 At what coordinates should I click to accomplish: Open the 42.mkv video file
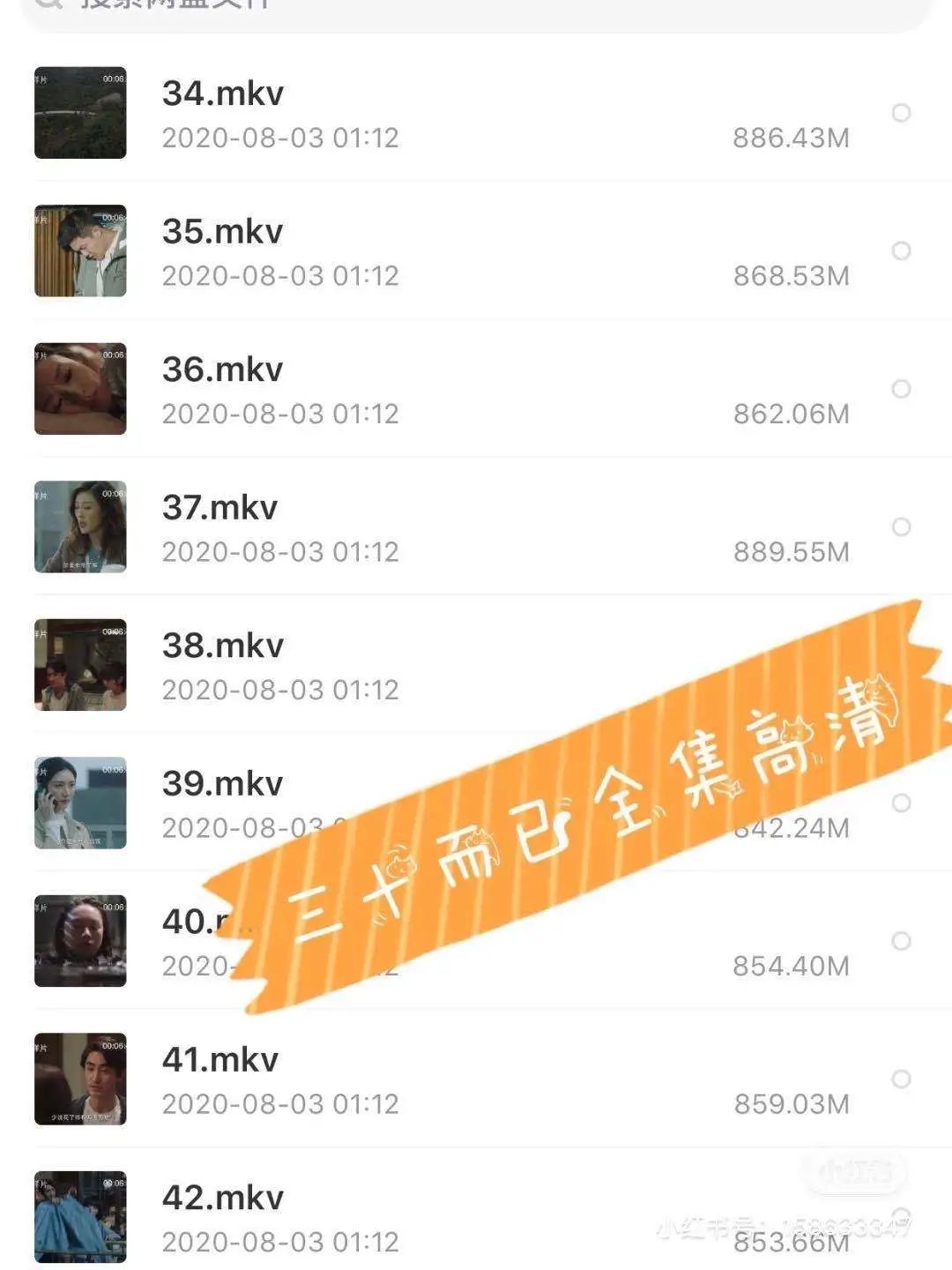coord(223,1198)
